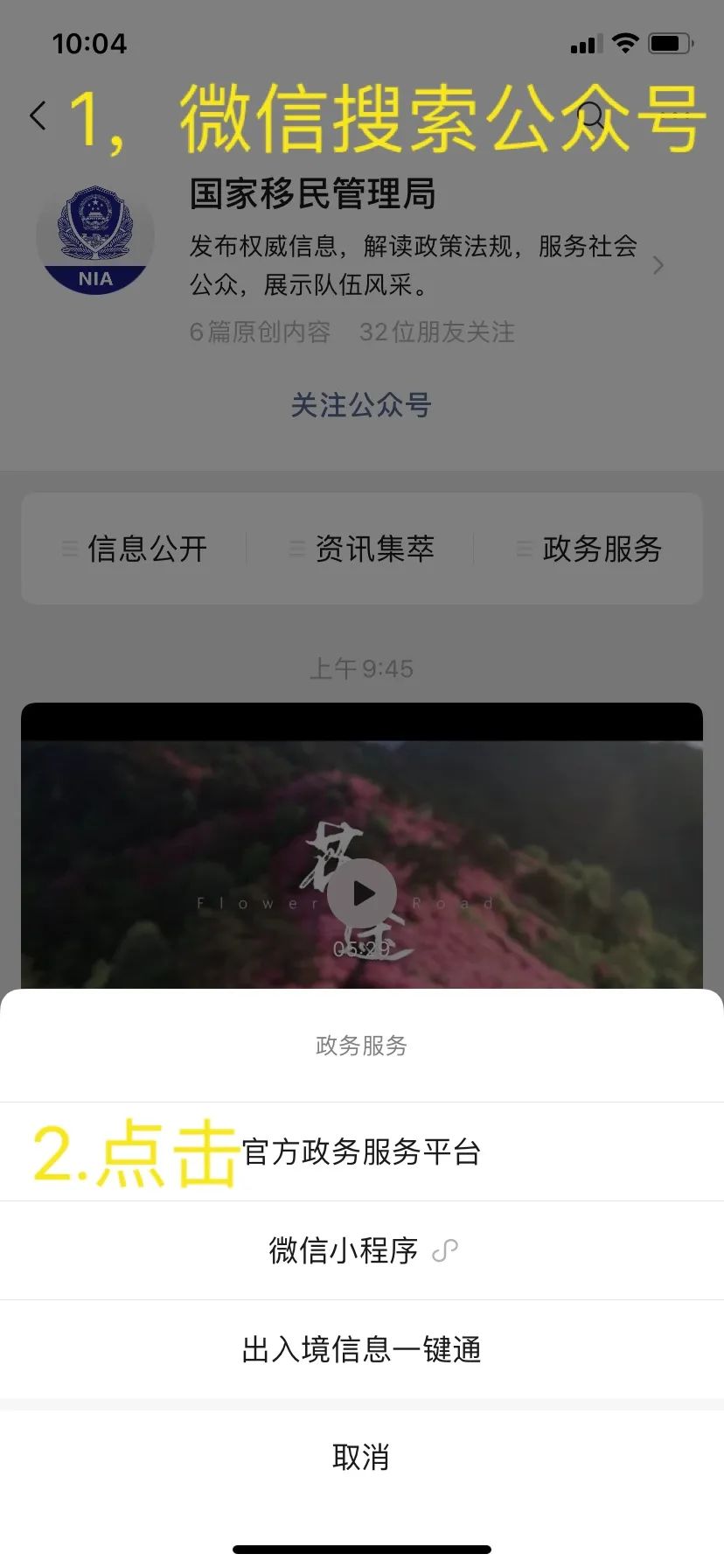Image resolution: width=724 pixels, height=1568 pixels.
Task: Select 官方政务服务平台 from the action sheet
Action: pyautogui.click(x=362, y=1152)
